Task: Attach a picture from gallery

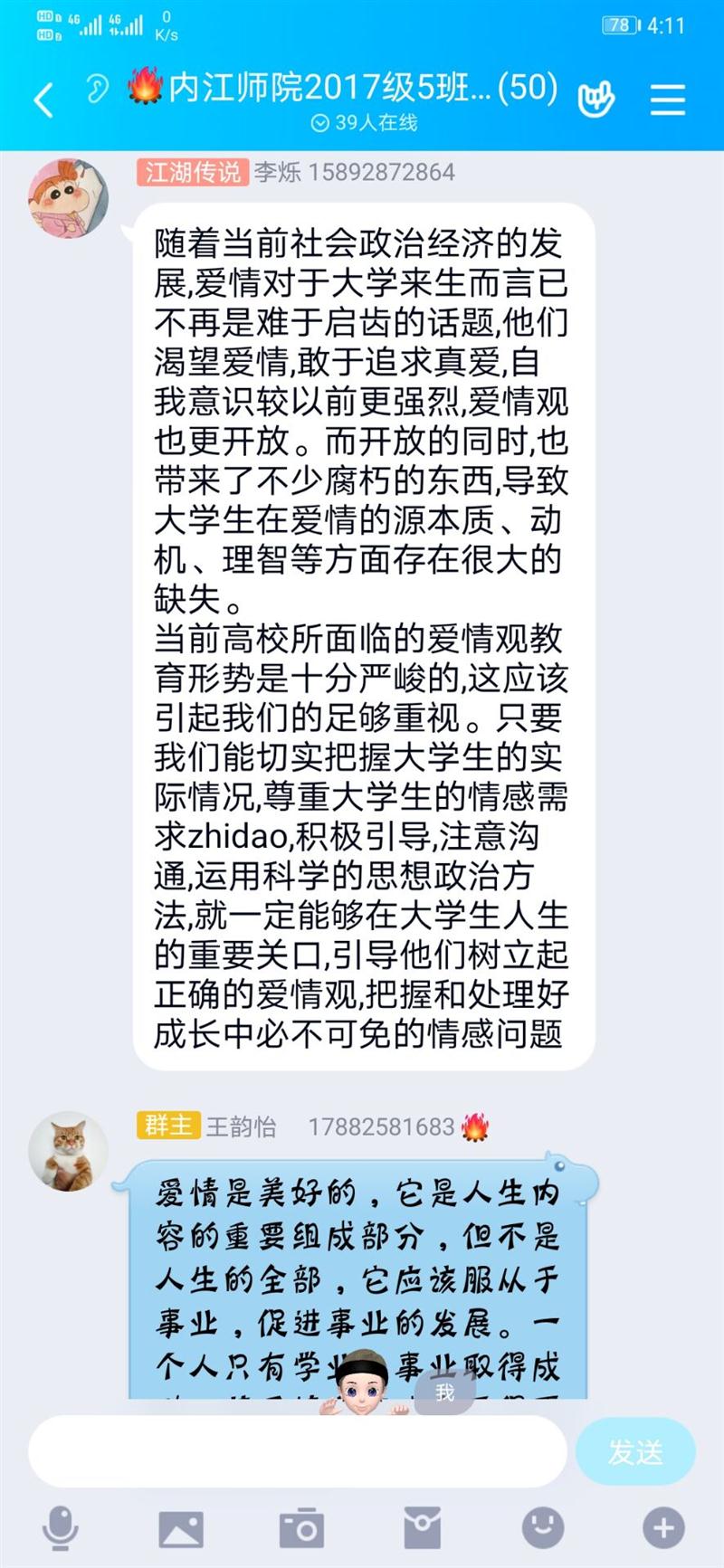Action: tap(181, 1528)
